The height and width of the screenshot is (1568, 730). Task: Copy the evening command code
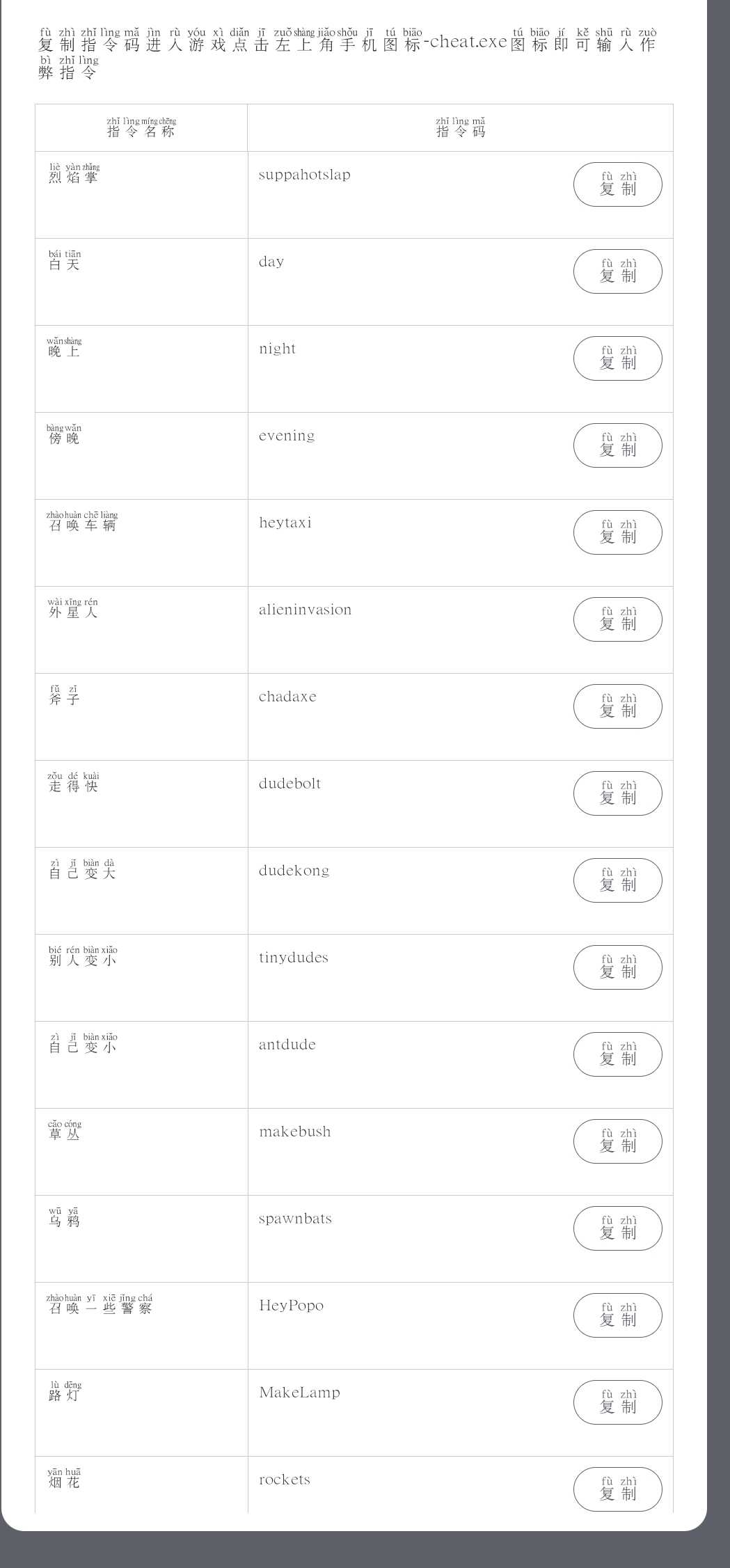pos(617,445)
